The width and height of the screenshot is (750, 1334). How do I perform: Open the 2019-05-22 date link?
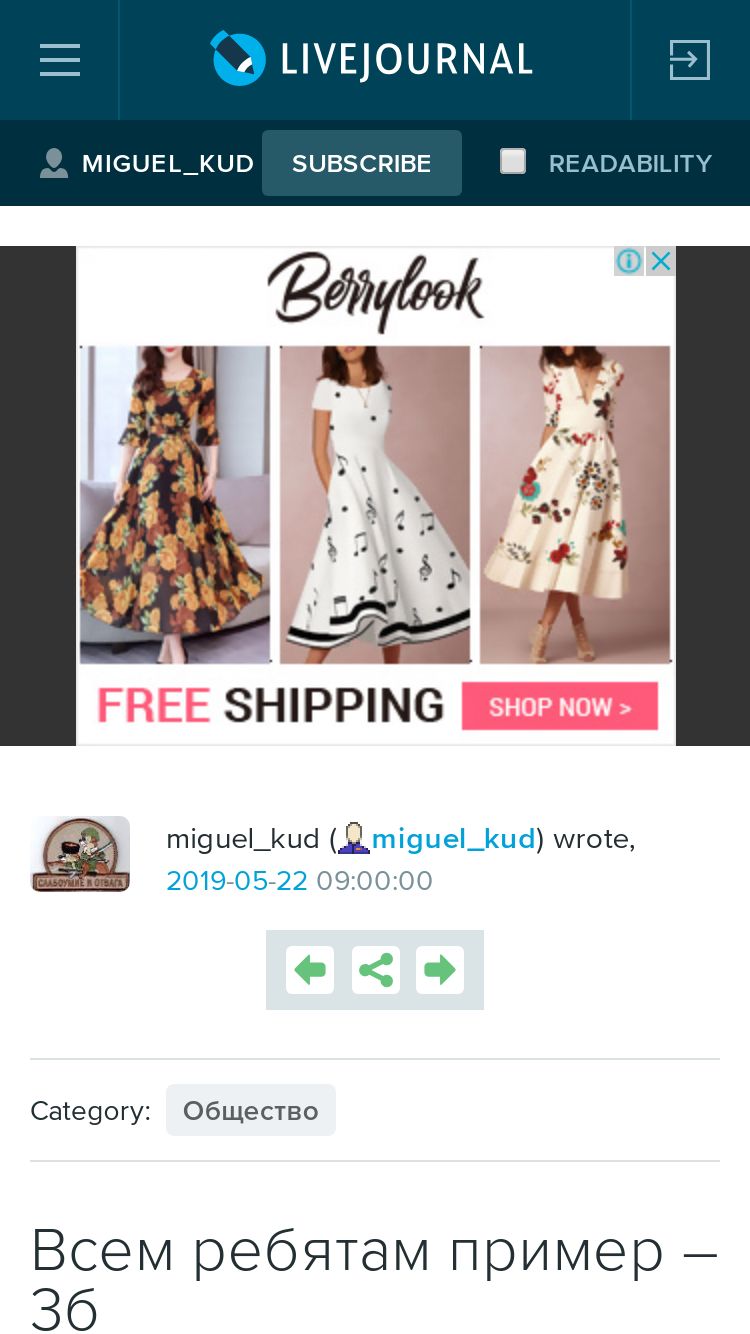[x=236, y=881]
